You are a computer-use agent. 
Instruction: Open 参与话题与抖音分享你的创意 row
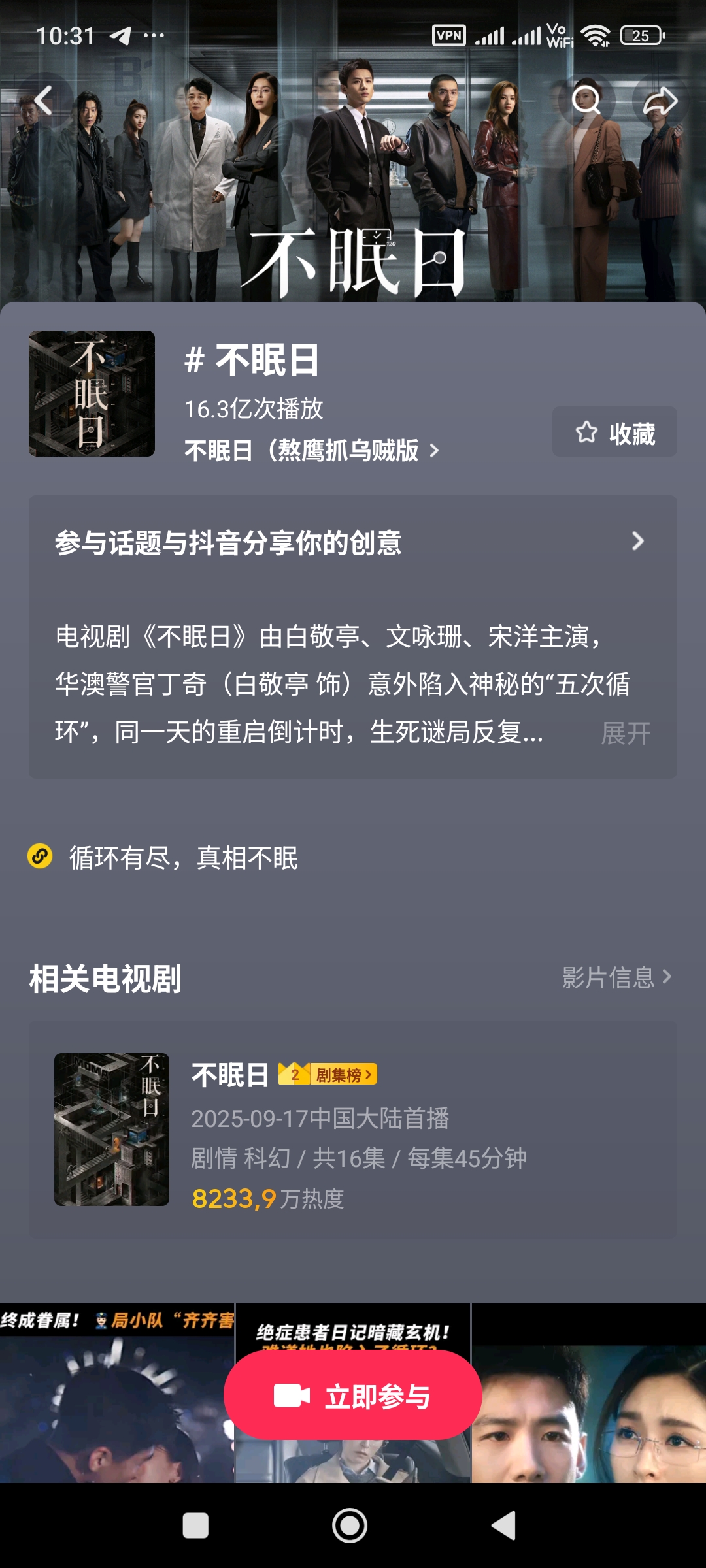352,542
